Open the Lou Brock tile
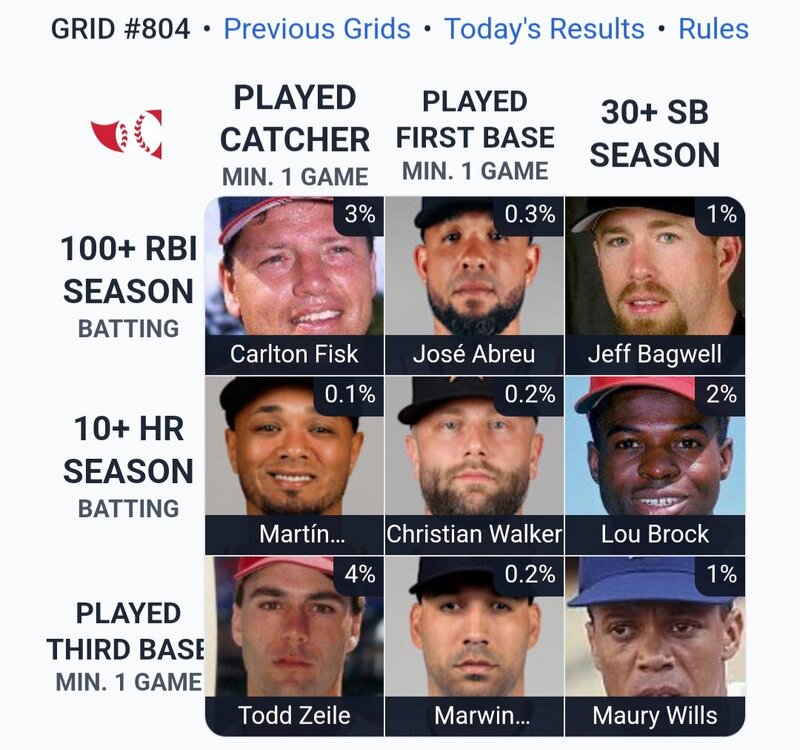 click(654, 465)
